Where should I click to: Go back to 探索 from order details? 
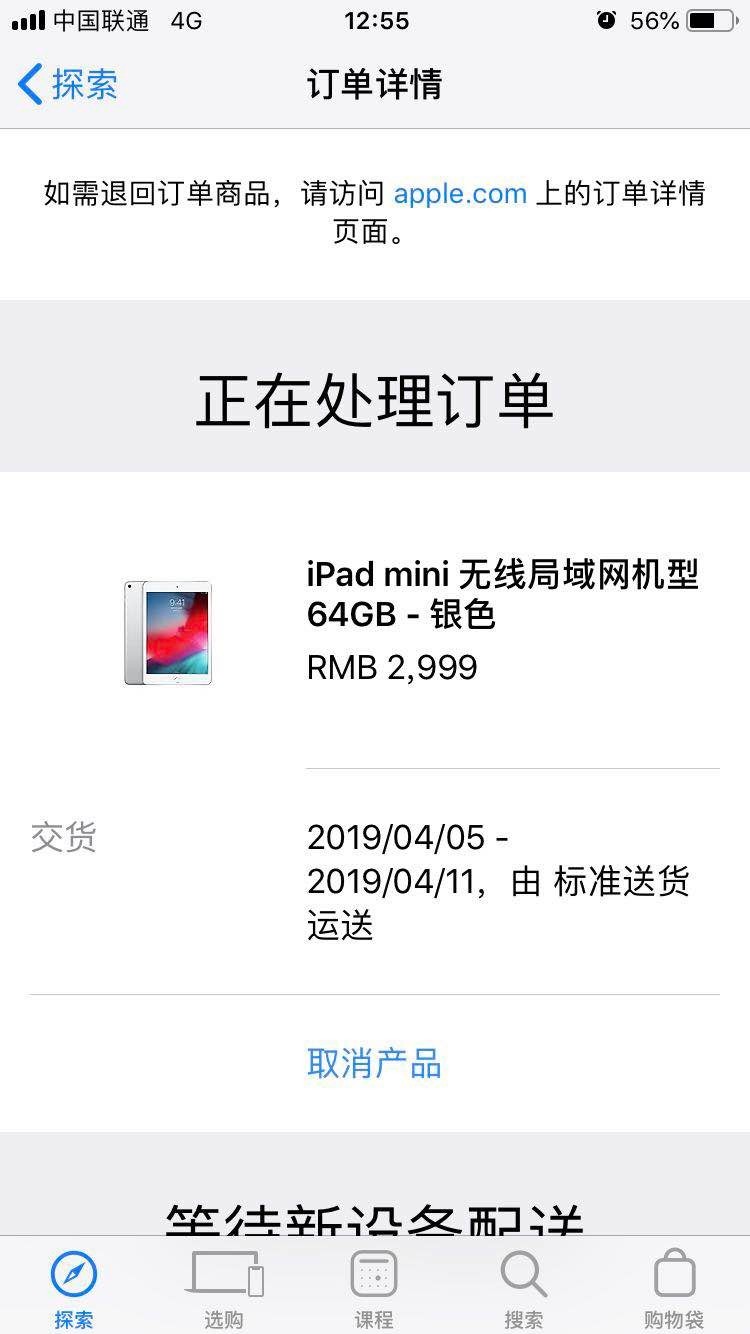(68, 84)
